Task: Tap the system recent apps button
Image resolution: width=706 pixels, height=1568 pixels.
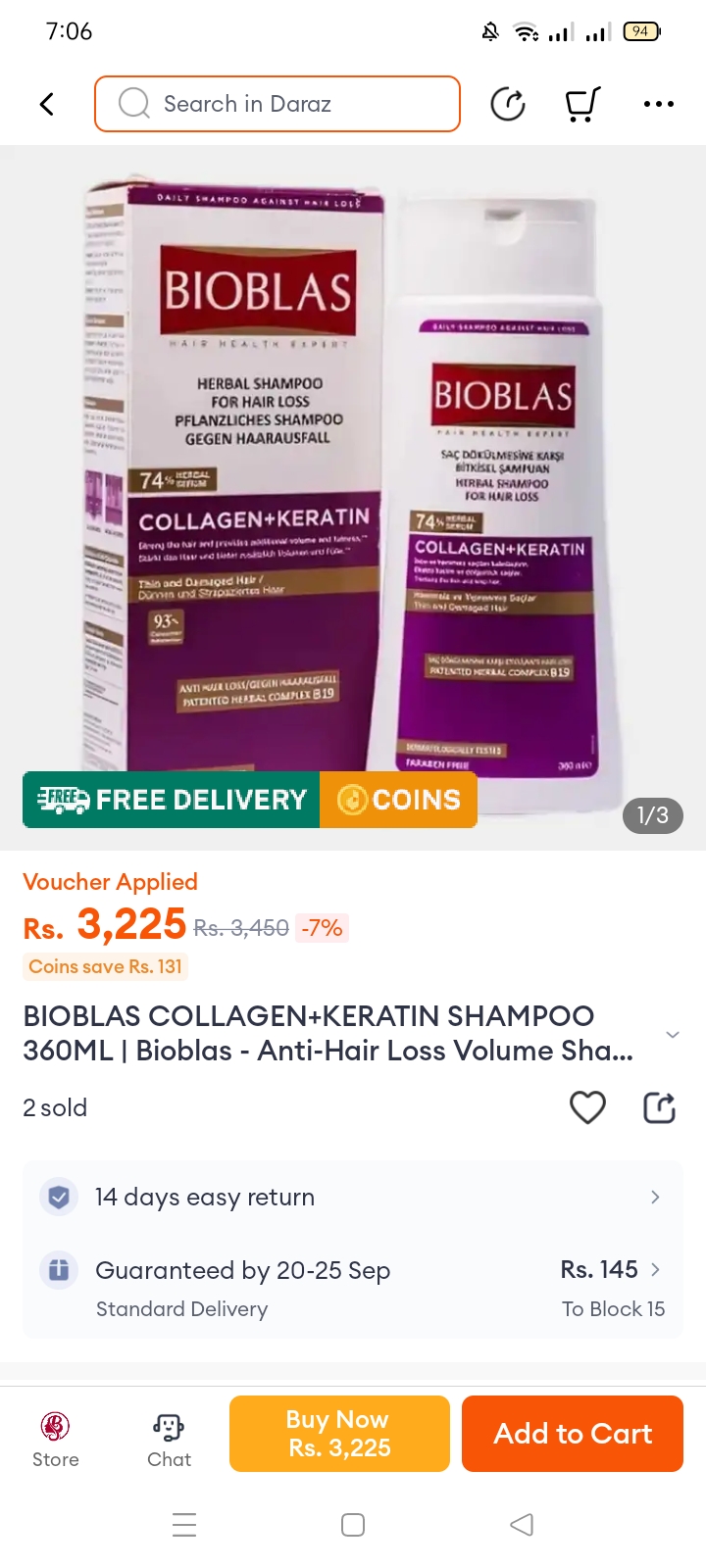Action: click(x=184, y=1525)
